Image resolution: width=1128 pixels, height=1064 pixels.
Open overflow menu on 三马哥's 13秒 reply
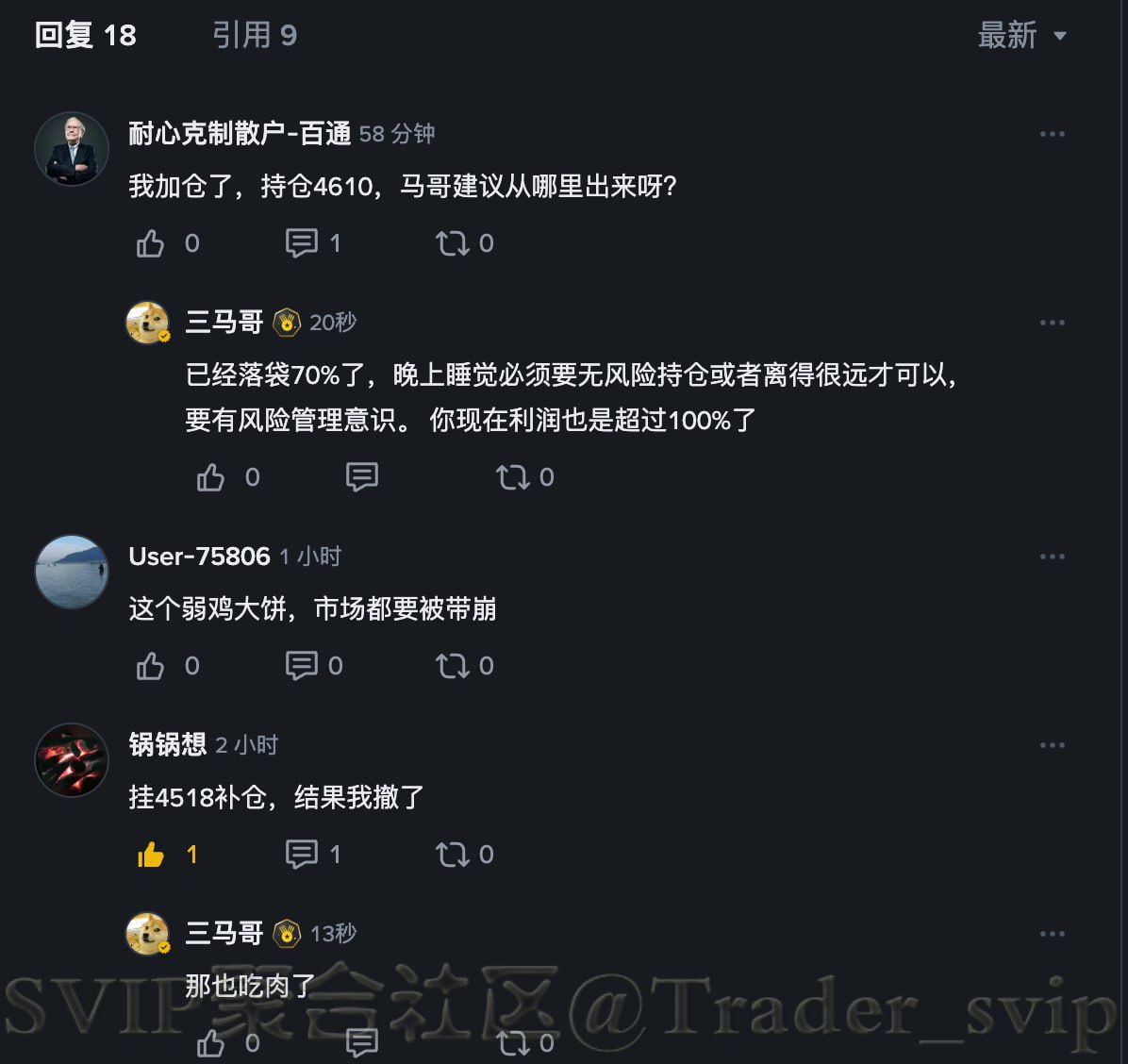[x=1052, y=934]
